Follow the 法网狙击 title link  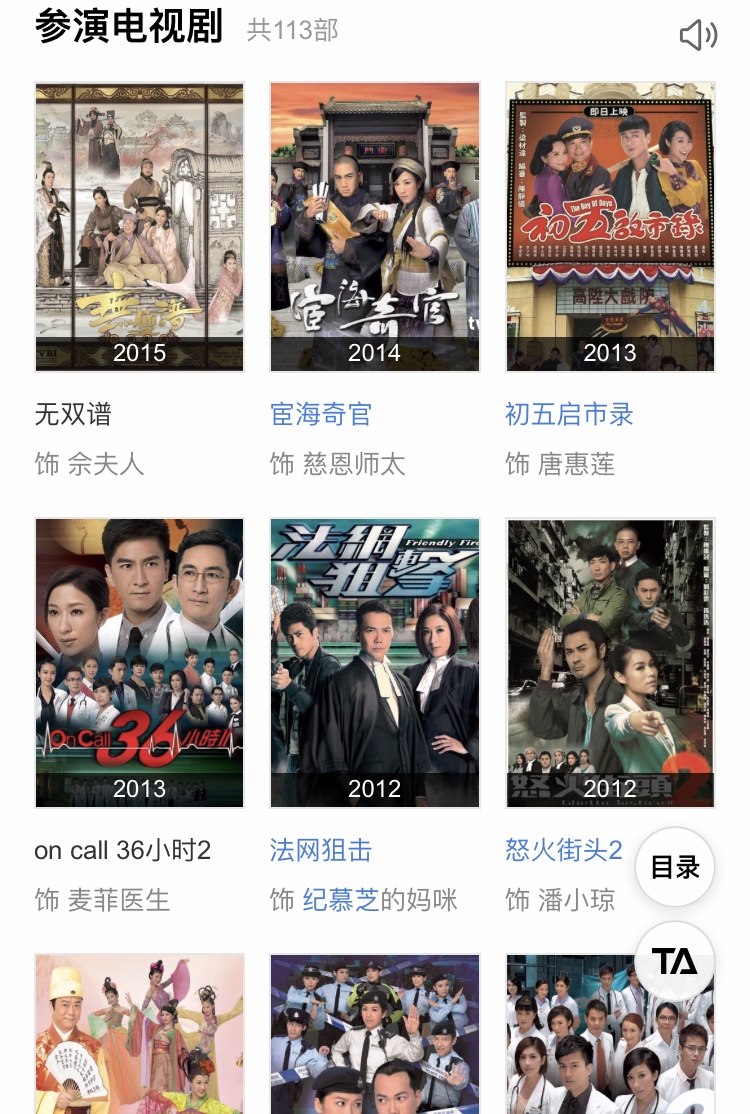[321, 850]
